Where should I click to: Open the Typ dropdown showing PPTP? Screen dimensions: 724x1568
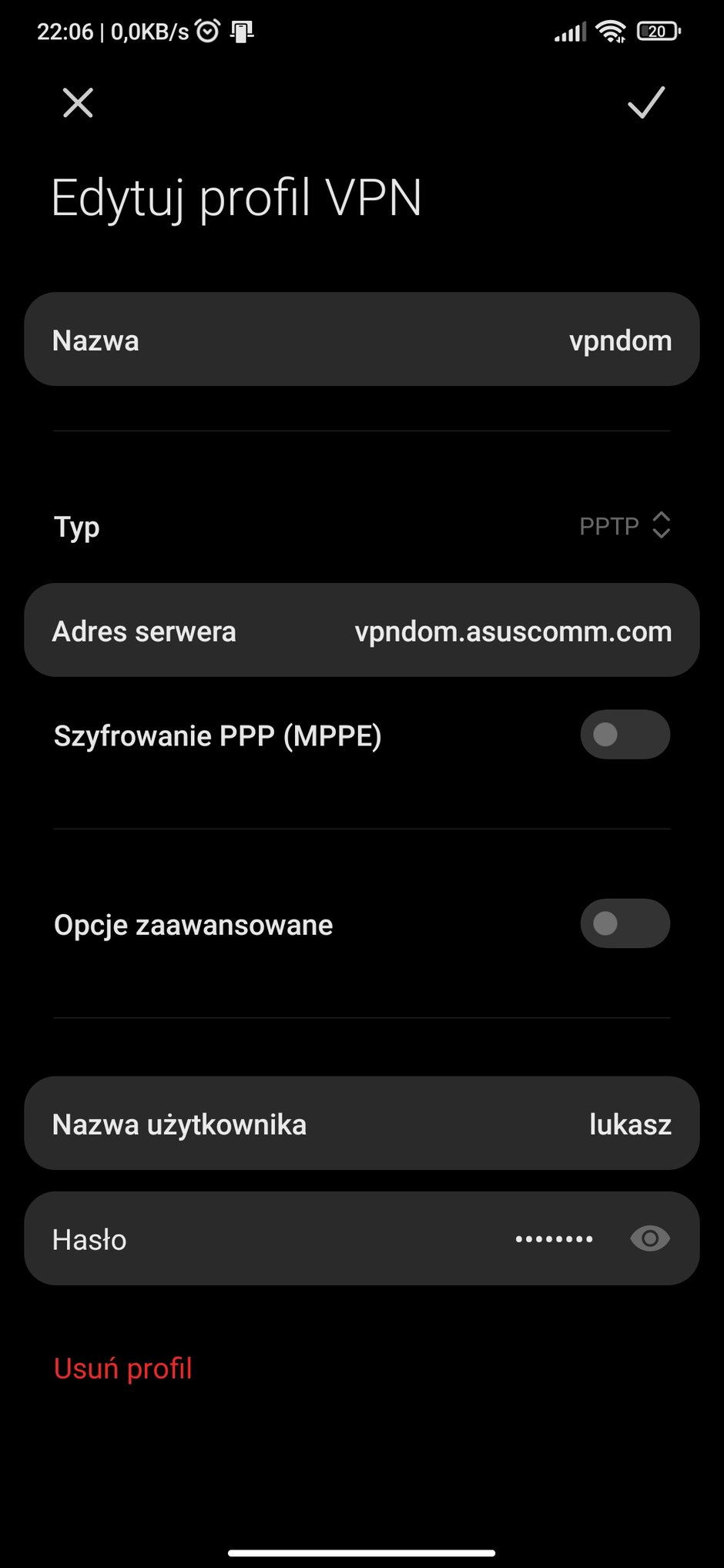(x=625, y=526)
